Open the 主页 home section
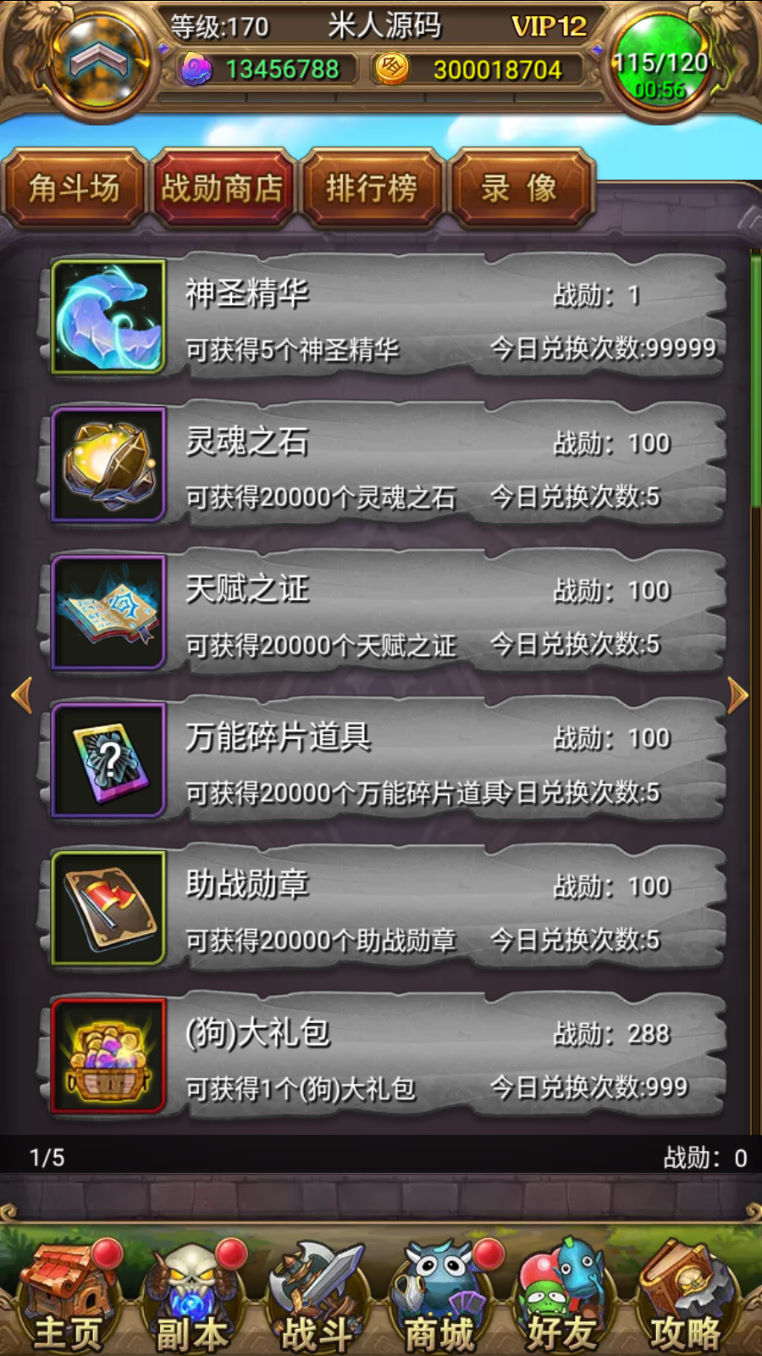Viewport: 762px width, 1356px height. (x=70, y=1295)
